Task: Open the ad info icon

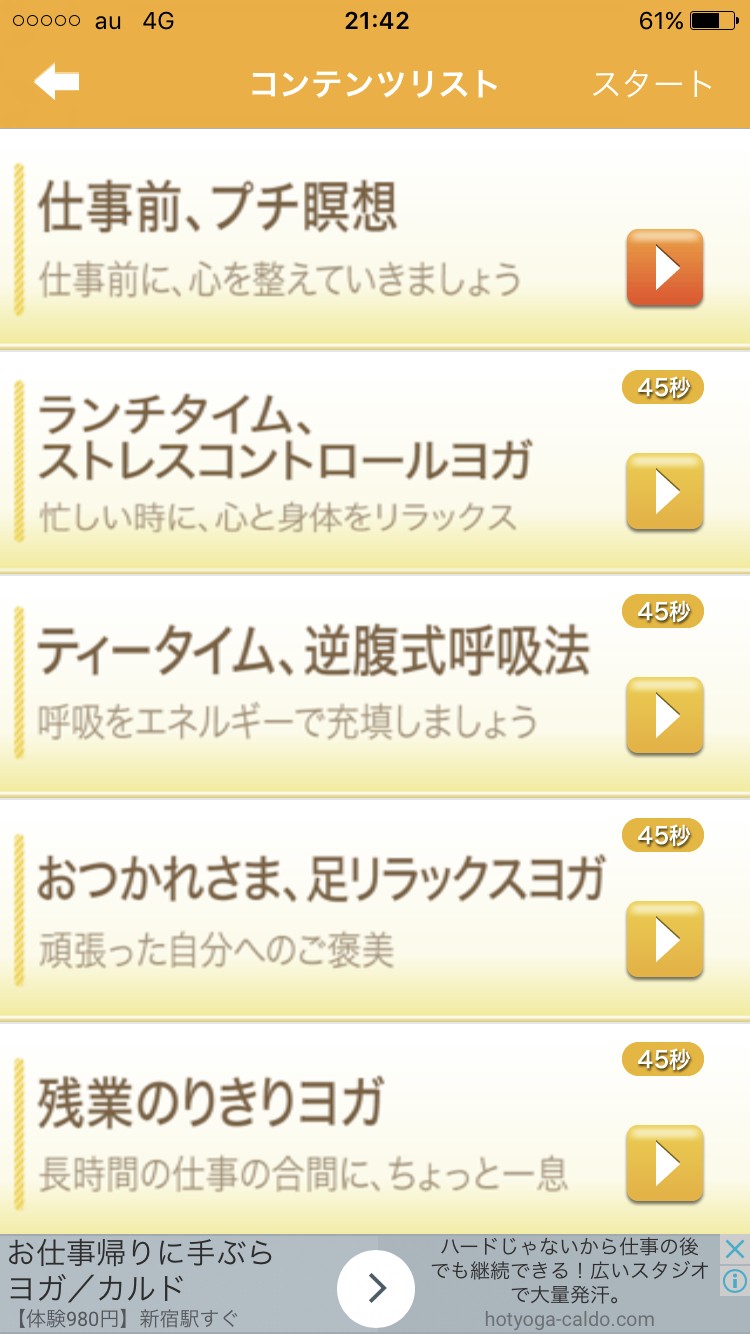Action: (735, 1281)
